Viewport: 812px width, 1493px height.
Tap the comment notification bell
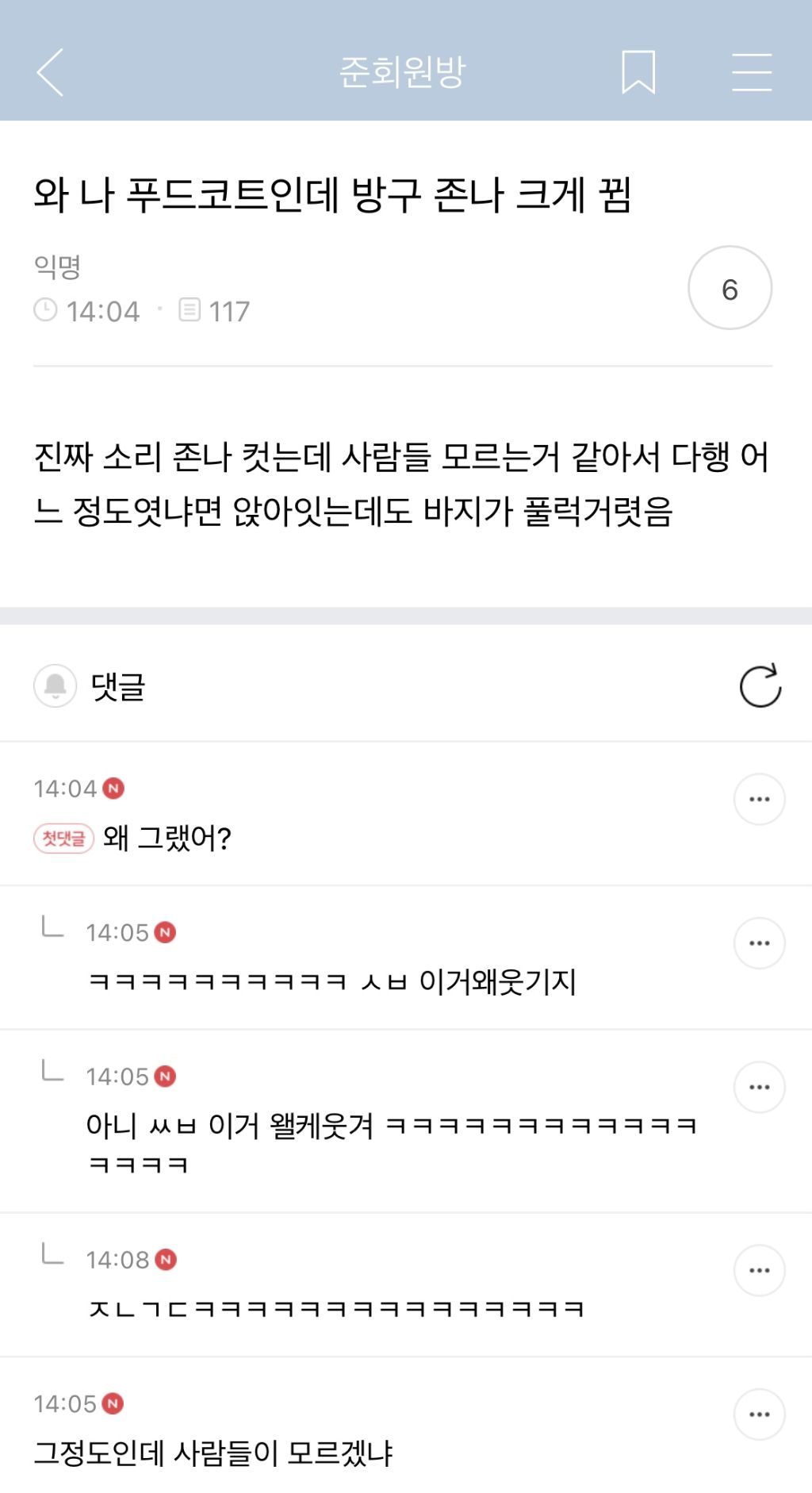click(55, 684)
